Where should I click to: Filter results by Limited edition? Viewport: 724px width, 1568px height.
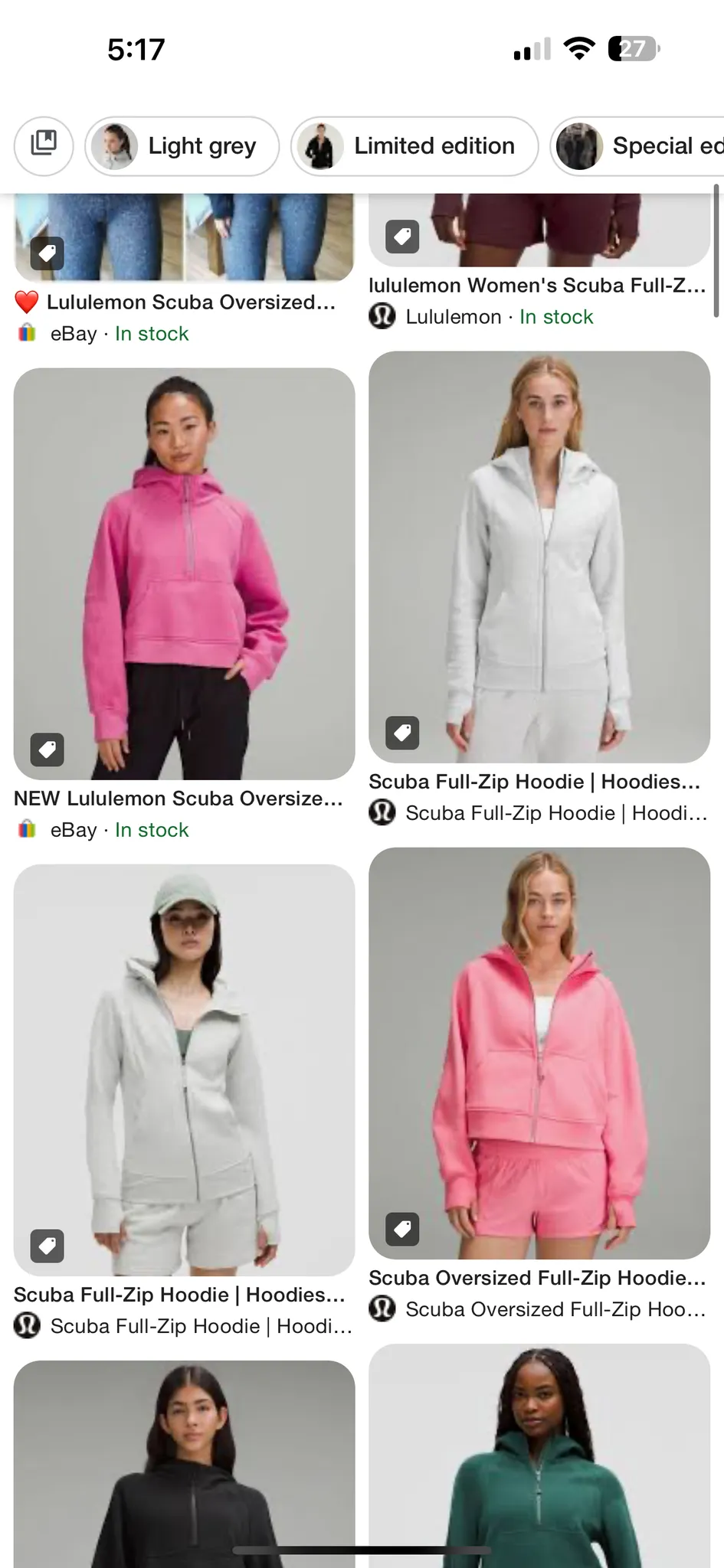[x=414, y=145]
